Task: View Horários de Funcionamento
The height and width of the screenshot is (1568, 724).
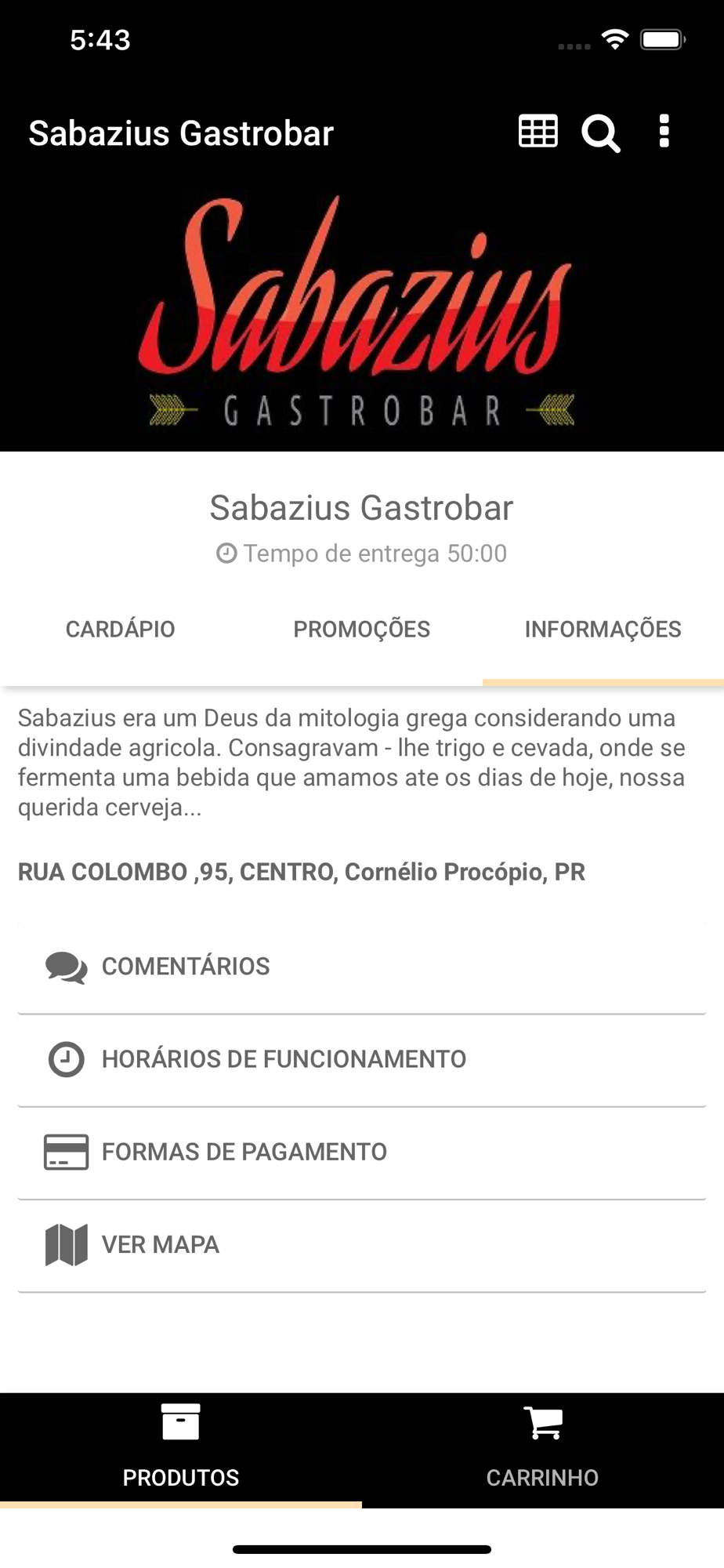Action: click(x=362, y=1060)
